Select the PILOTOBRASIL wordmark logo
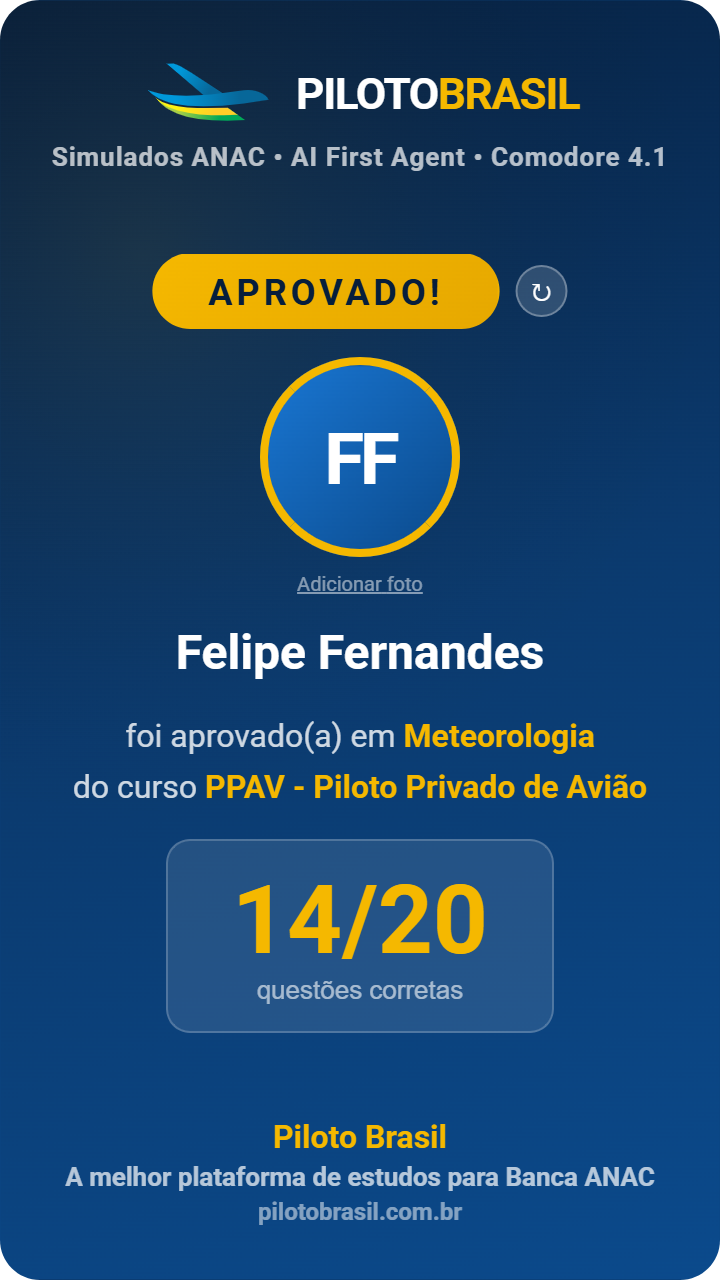 click(x=437, y=92)
